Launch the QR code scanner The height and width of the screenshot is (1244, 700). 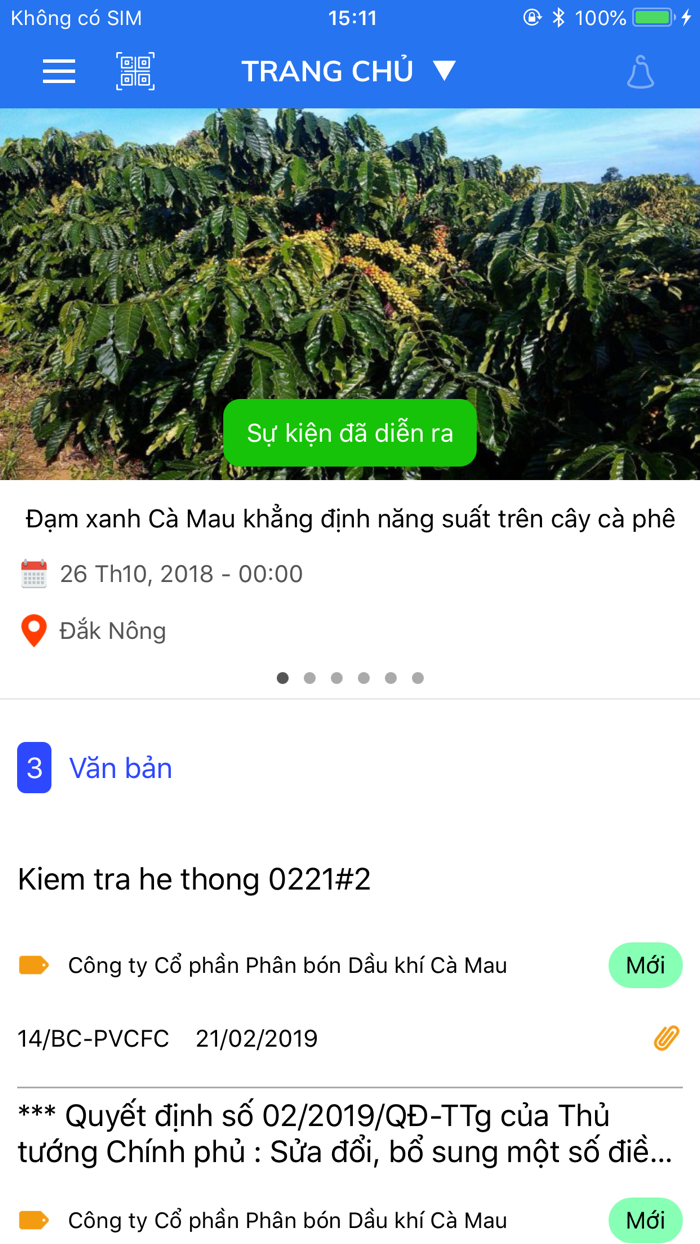coord(135,71)
